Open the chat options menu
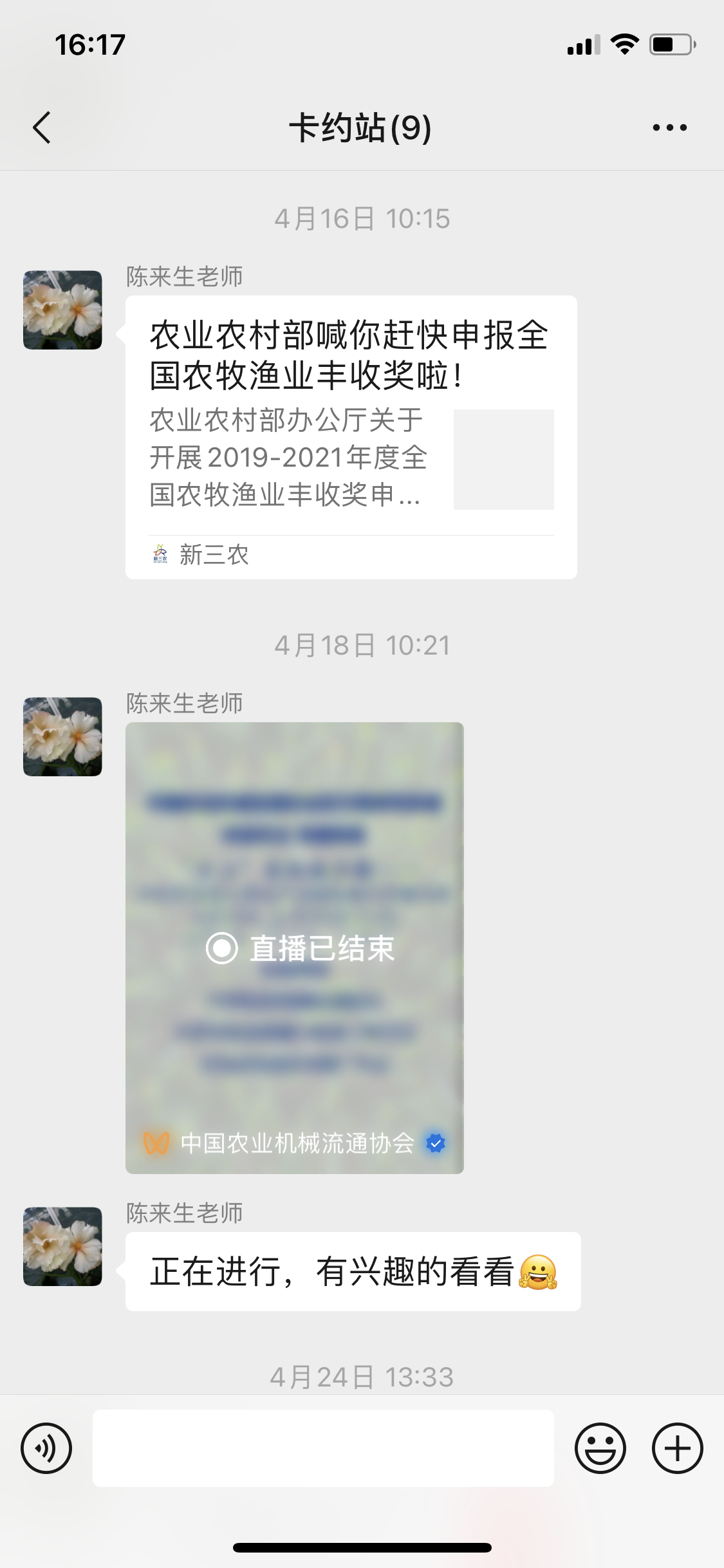The height and width of the screenshot is (1568, 724). (669, 127)
